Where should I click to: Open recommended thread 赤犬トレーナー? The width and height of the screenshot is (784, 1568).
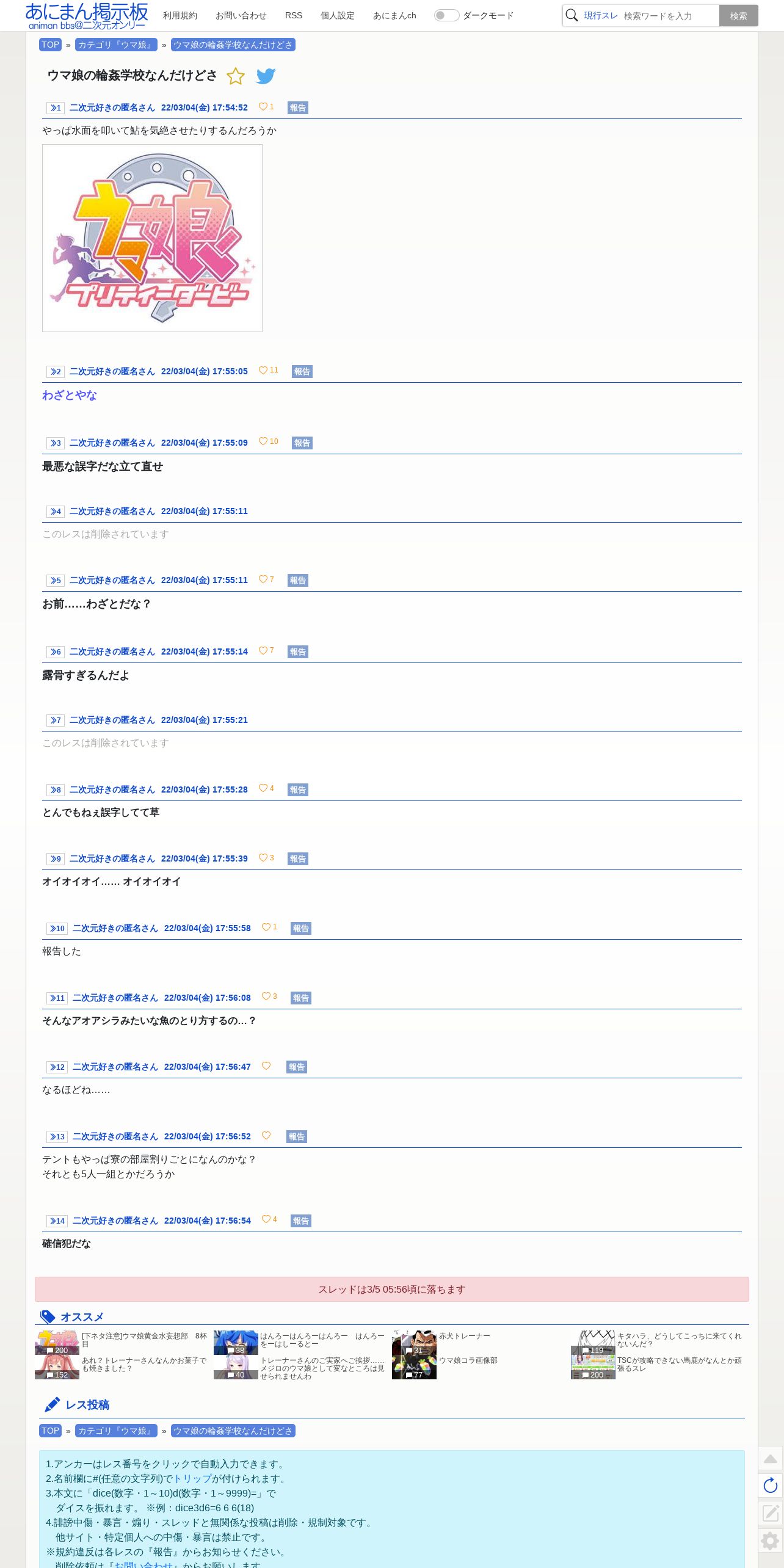pyautogui.click(x=465, y=1336)
